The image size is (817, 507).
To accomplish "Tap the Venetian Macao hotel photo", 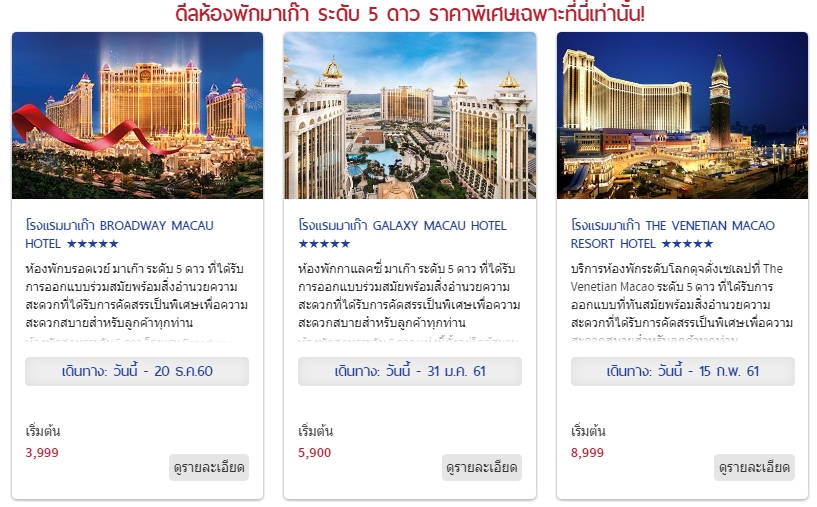I will [682, 115].
